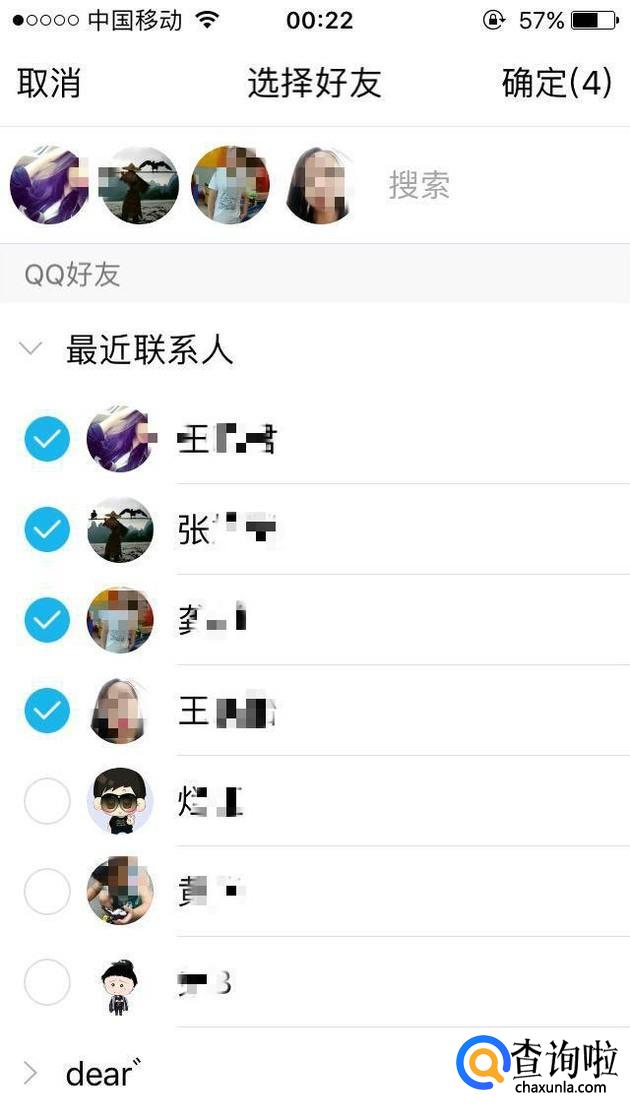Remove the purple-hair avatar from selected bar

point(47,185)
